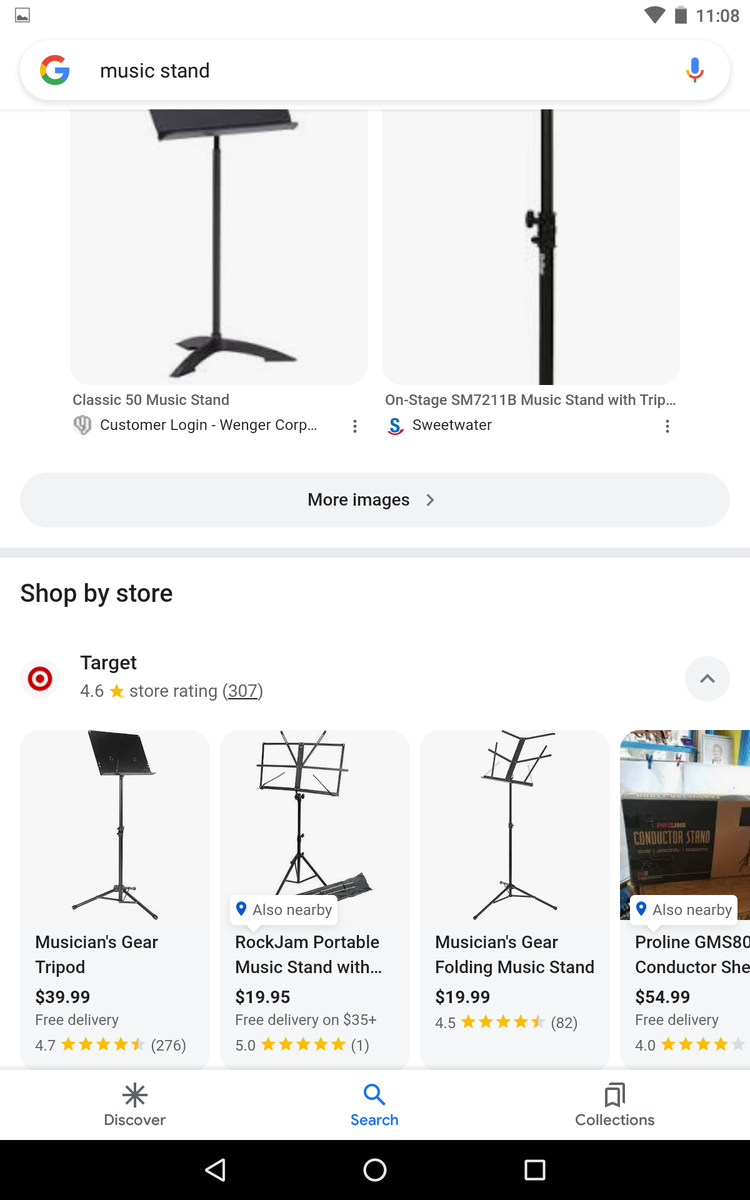The width and height of the screenshot is (750, 1200).
Task: Return to the home screen
Action: click(x=375, y=1170)
